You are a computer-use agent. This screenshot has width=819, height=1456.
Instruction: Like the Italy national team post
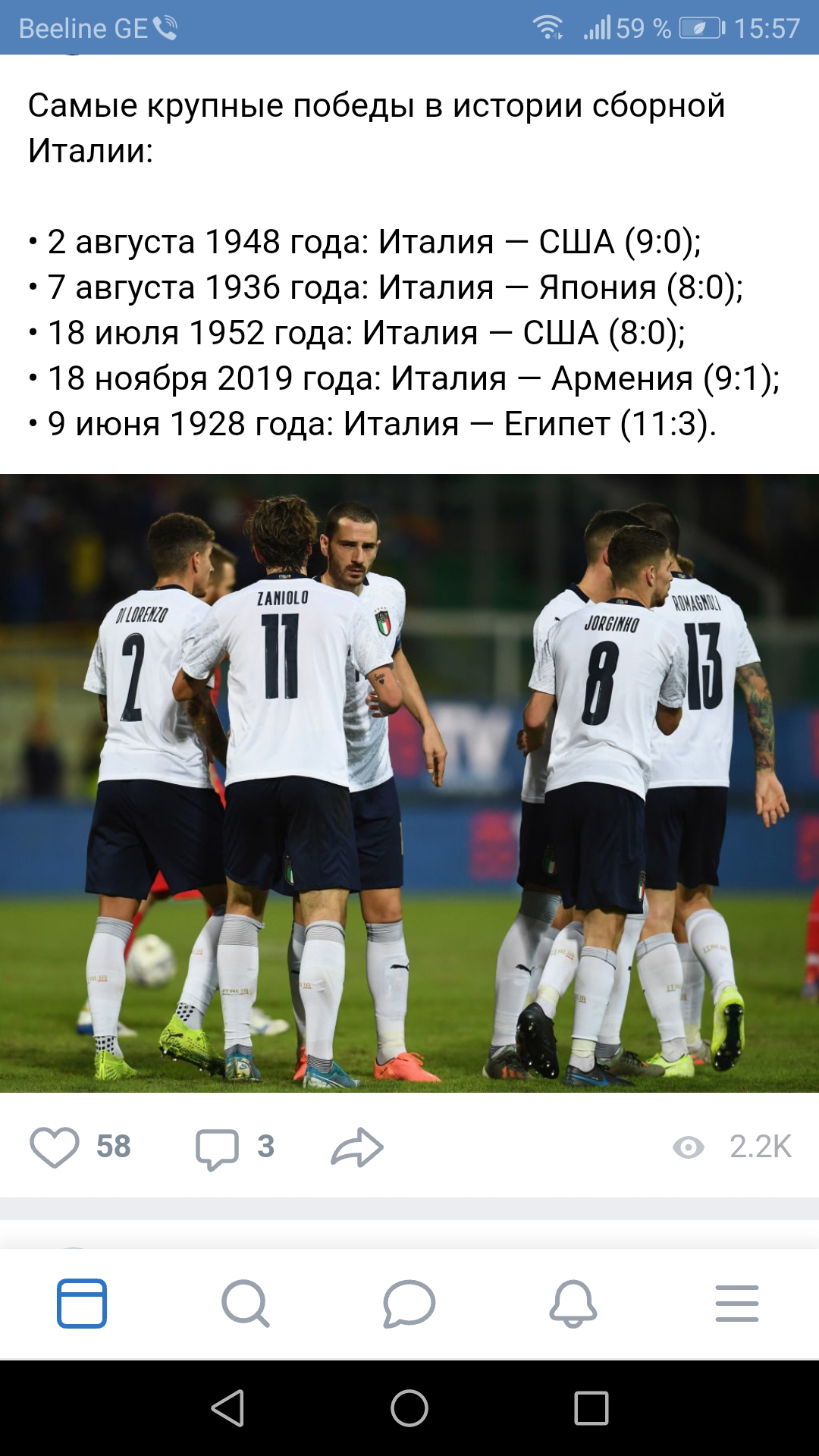click(55, 1147)
